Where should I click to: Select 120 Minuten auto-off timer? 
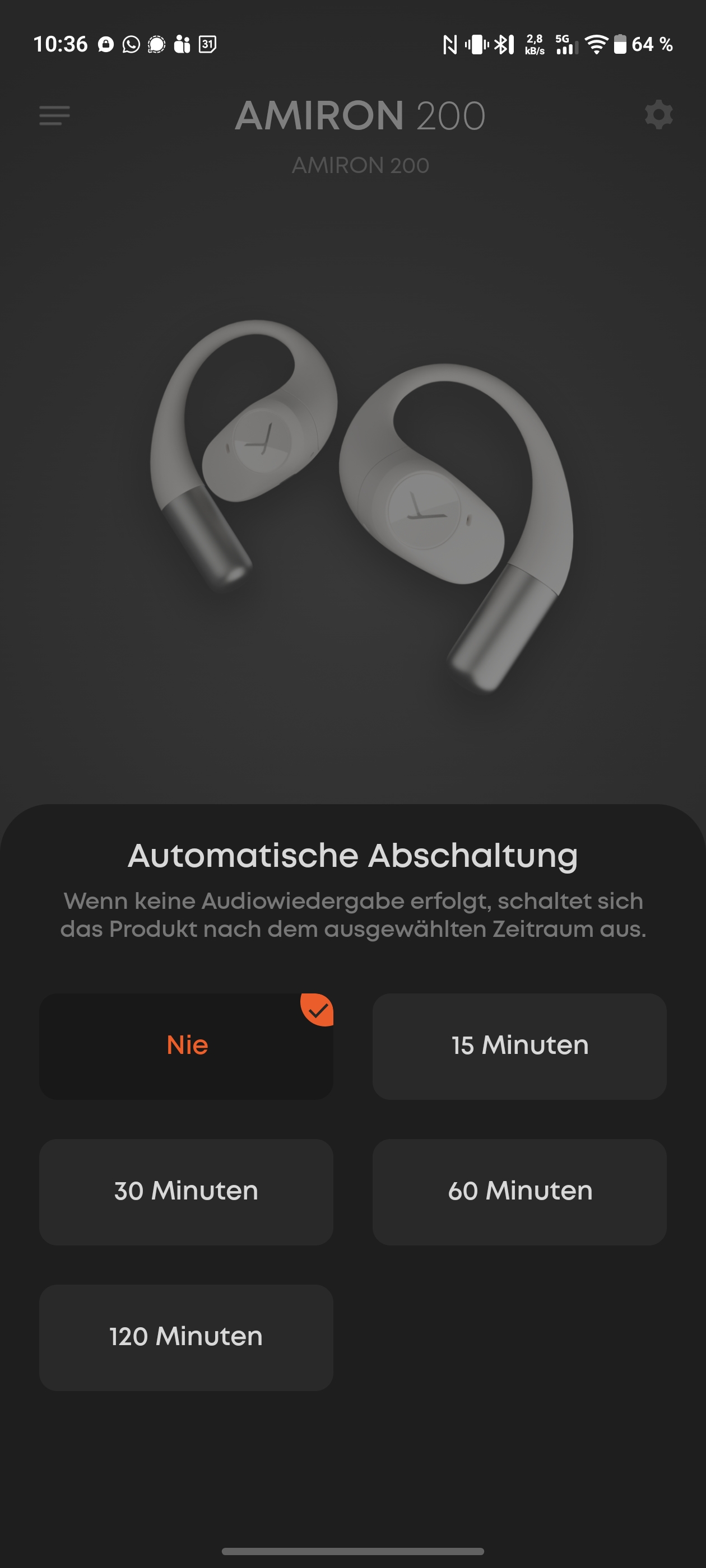click(x=186, y=1337)
